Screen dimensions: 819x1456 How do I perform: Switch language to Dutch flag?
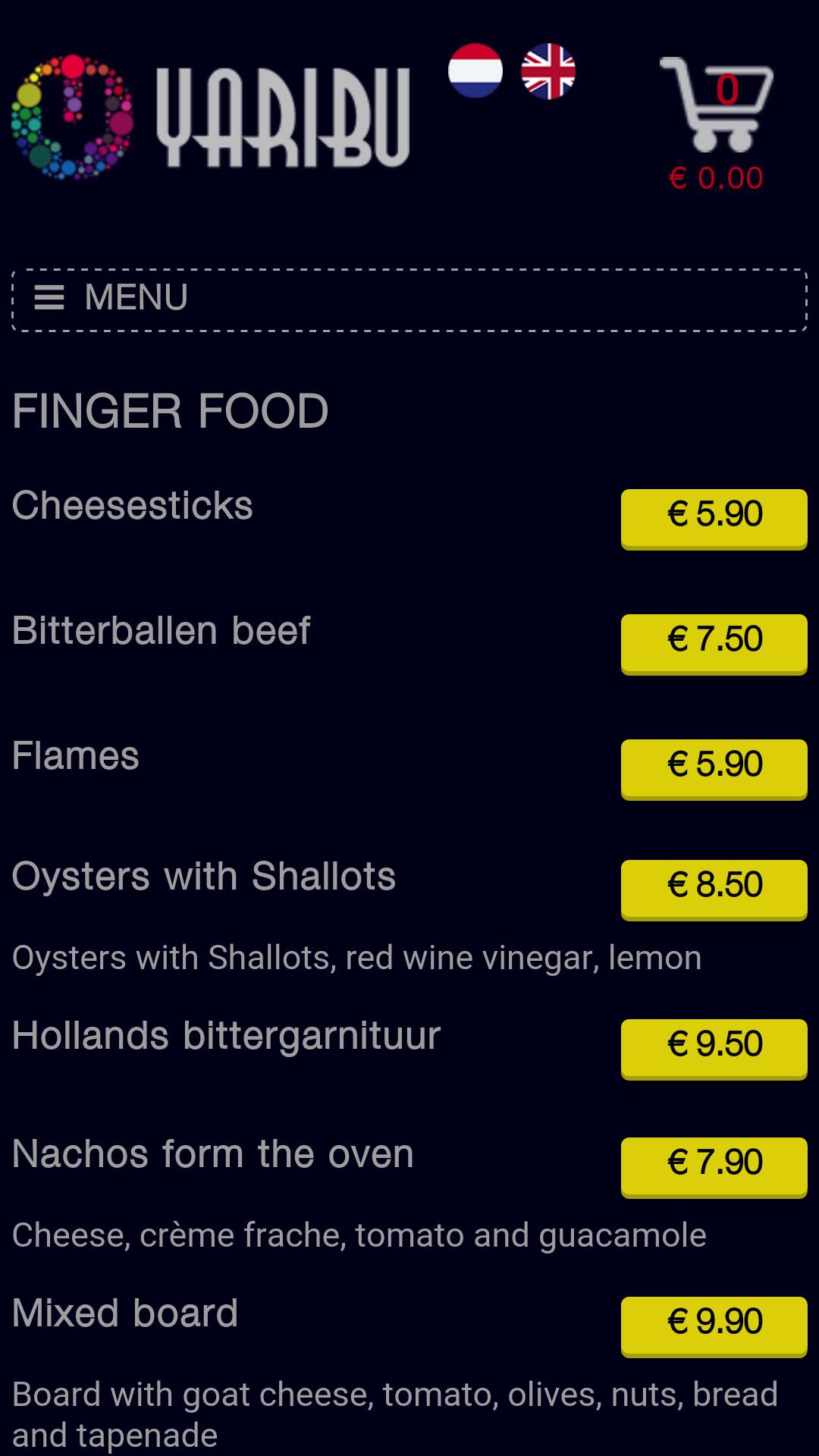475,71
